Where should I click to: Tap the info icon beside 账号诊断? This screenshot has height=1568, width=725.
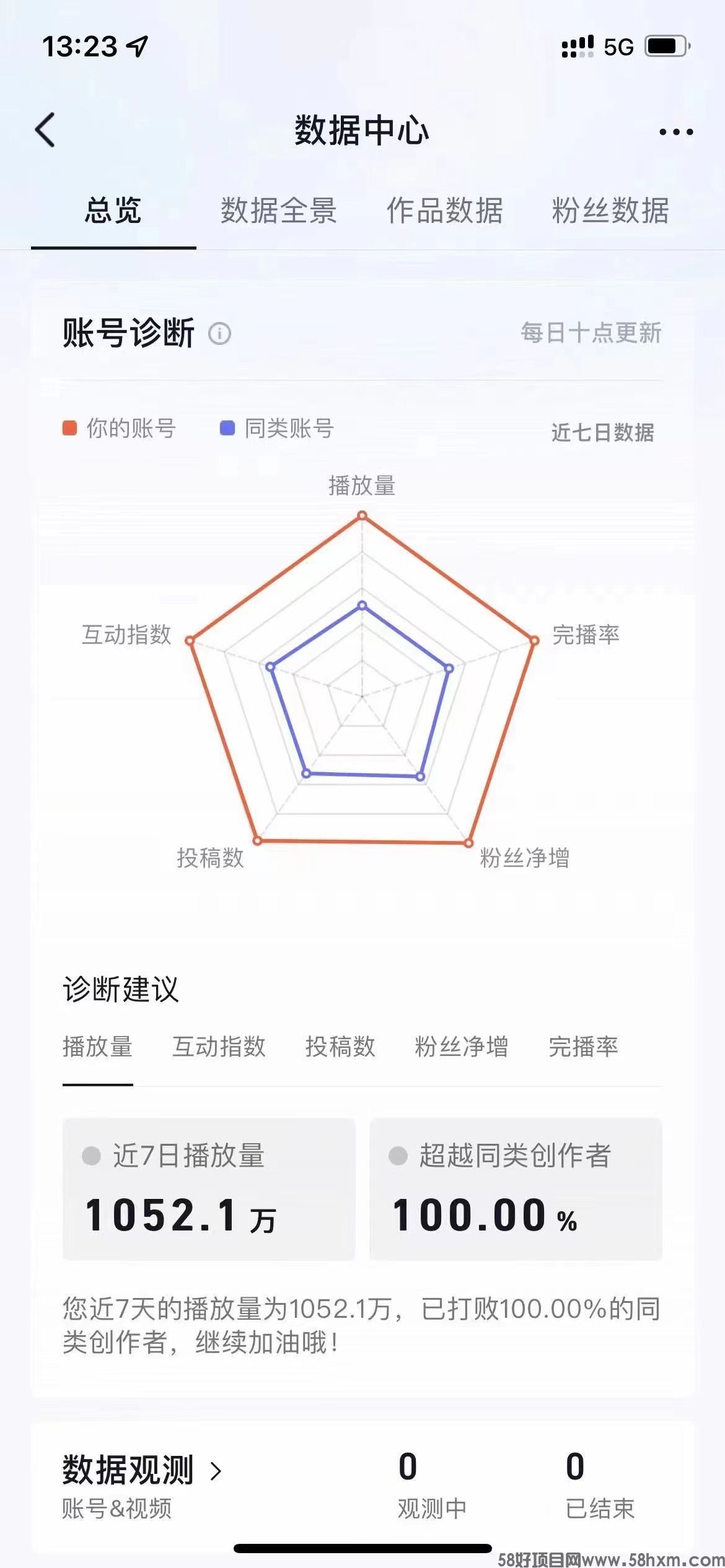[x=219, y=334]
